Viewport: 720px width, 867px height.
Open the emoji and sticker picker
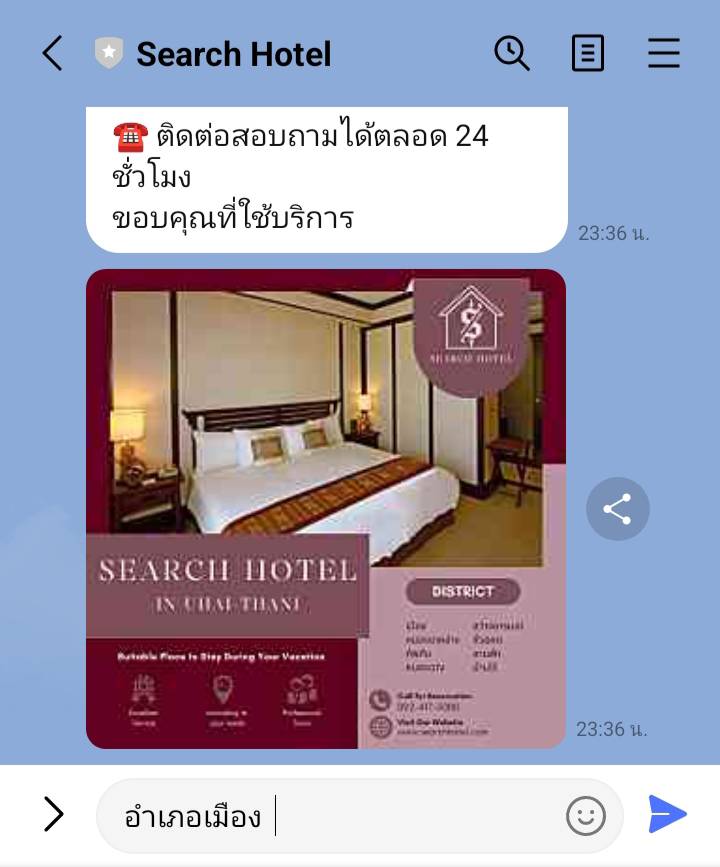[586, 816]
